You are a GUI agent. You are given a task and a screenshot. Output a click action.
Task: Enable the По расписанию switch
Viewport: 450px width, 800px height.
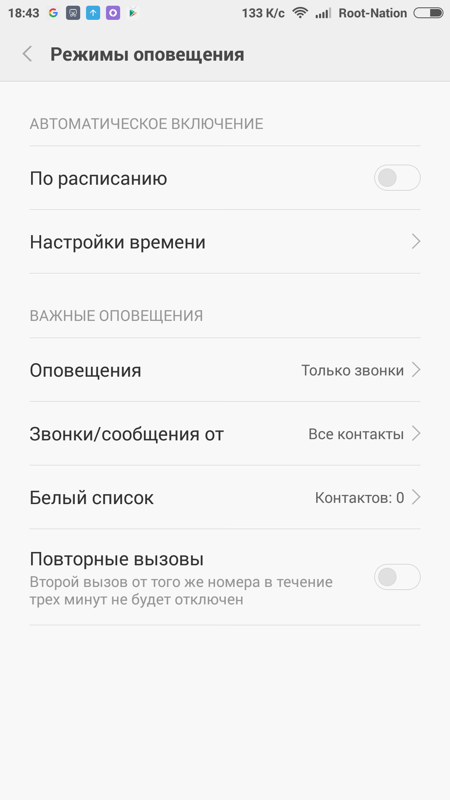click(x=397, y=178)
